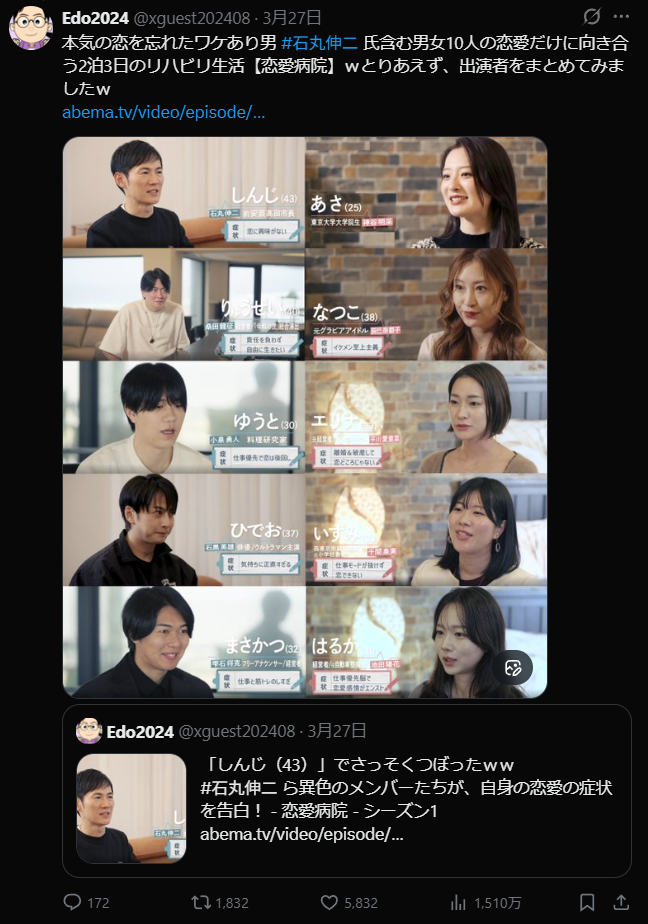
Task: Open Edo2024's profile avatar
Action: [x=31, y=28]
